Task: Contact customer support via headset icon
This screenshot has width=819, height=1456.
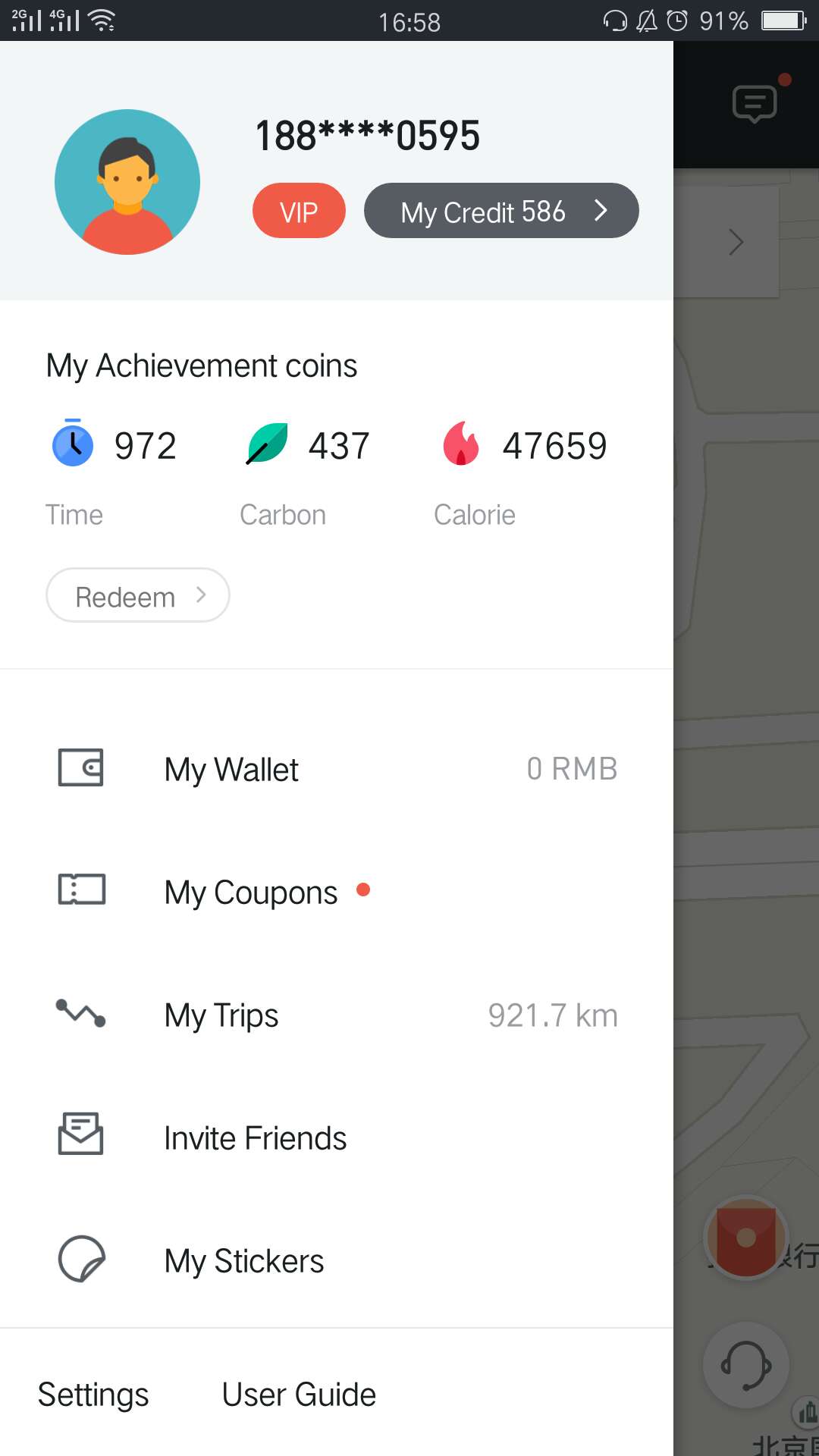Action: tap(746, 1365)
